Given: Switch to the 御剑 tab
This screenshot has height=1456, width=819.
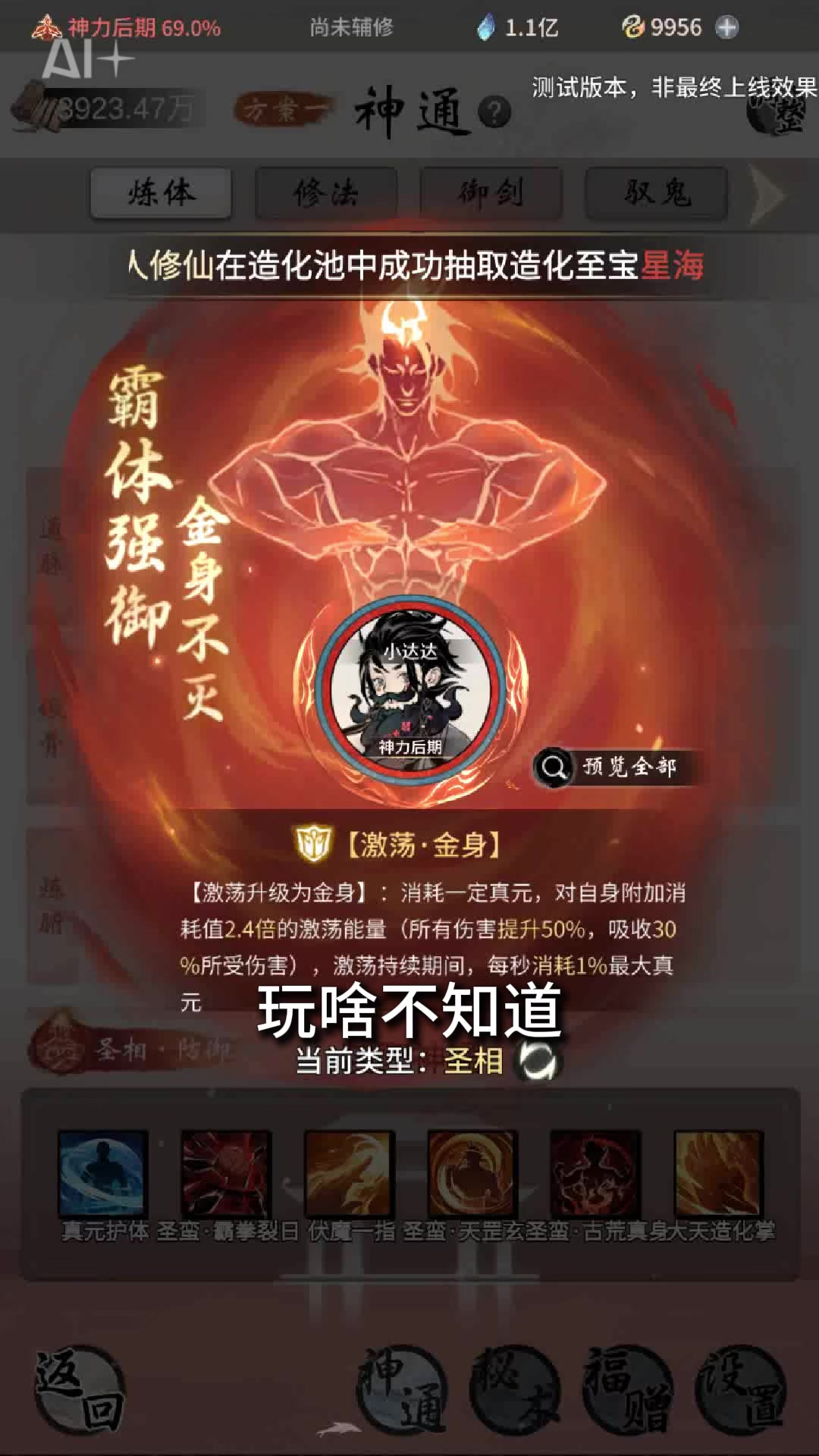Looking at the screenshot, I should (x=491, y=193).
